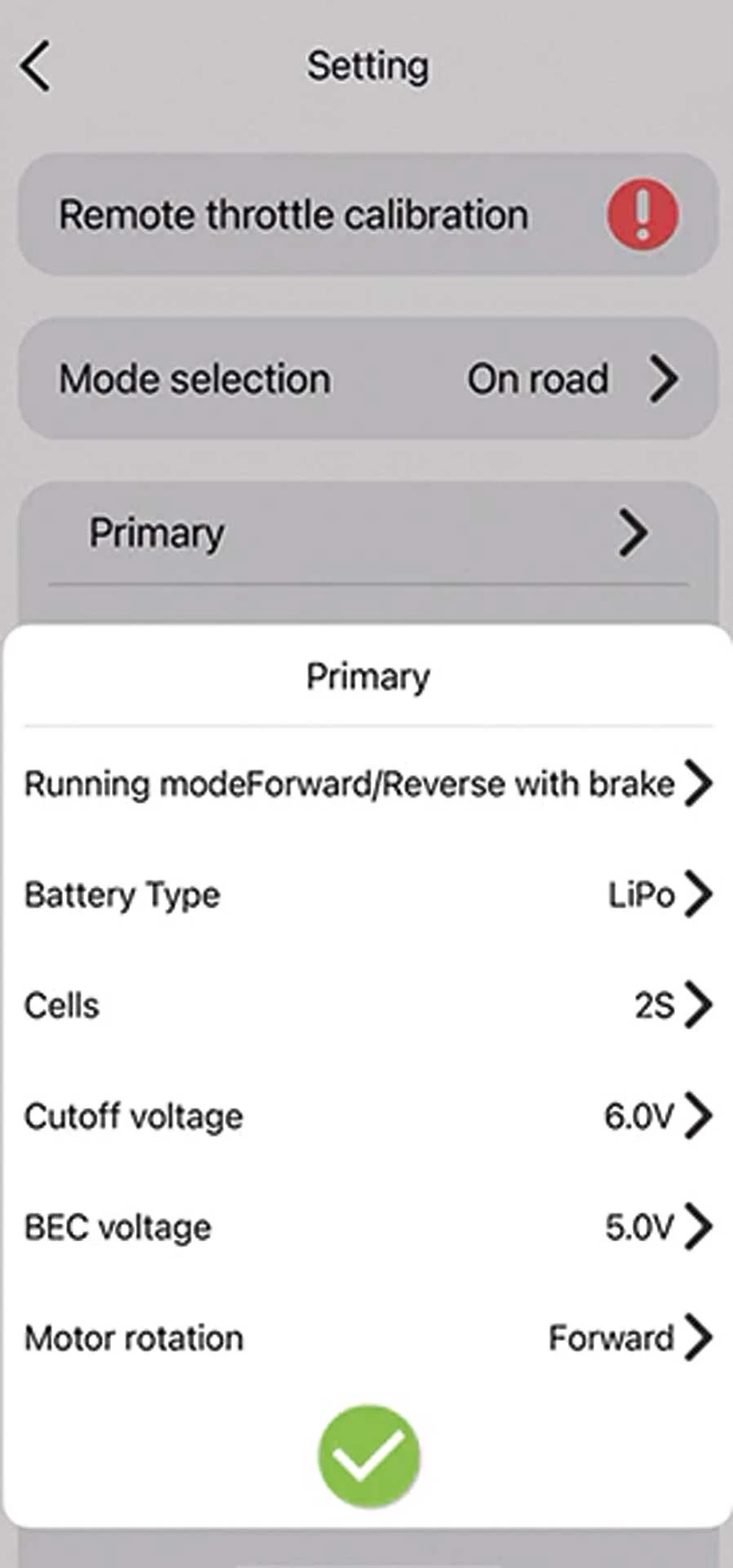The width and height of the screenshot is (733, 1568).
Task: Open BEC voltage setting
Action: pyautogui.click(x=367, y=1227)
